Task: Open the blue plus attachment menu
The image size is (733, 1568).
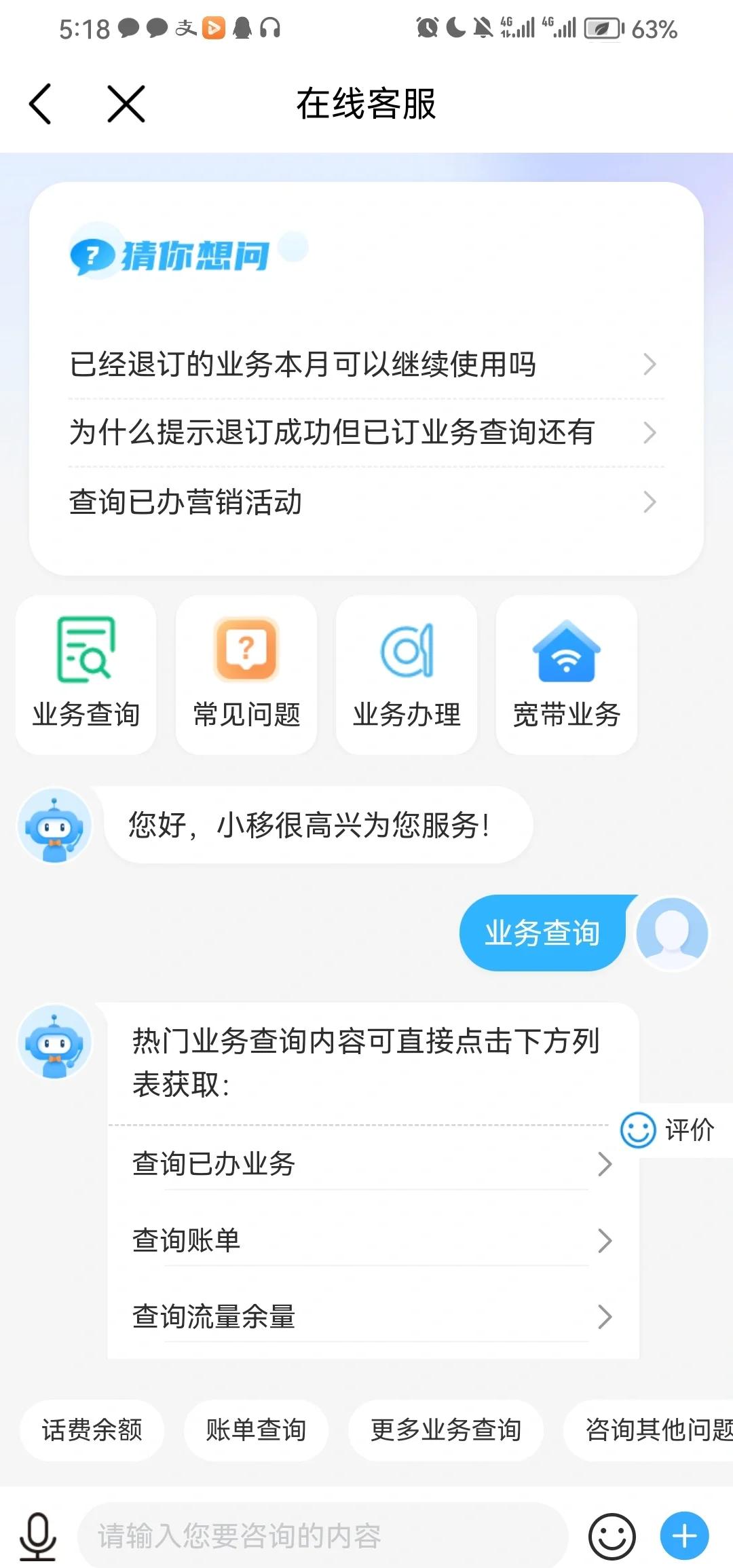Action: (684, 1535)
